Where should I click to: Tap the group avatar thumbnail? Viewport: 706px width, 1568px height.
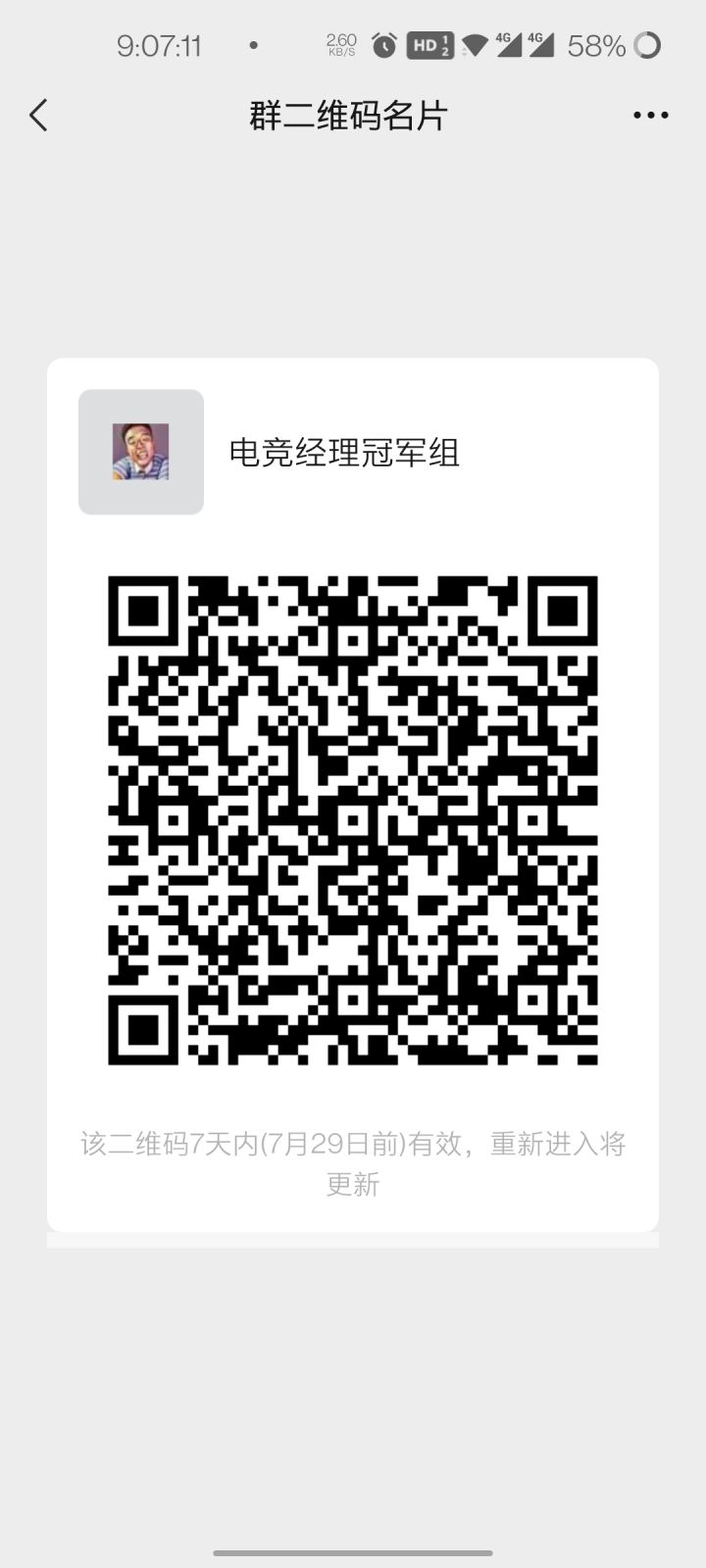pos(139,454)
